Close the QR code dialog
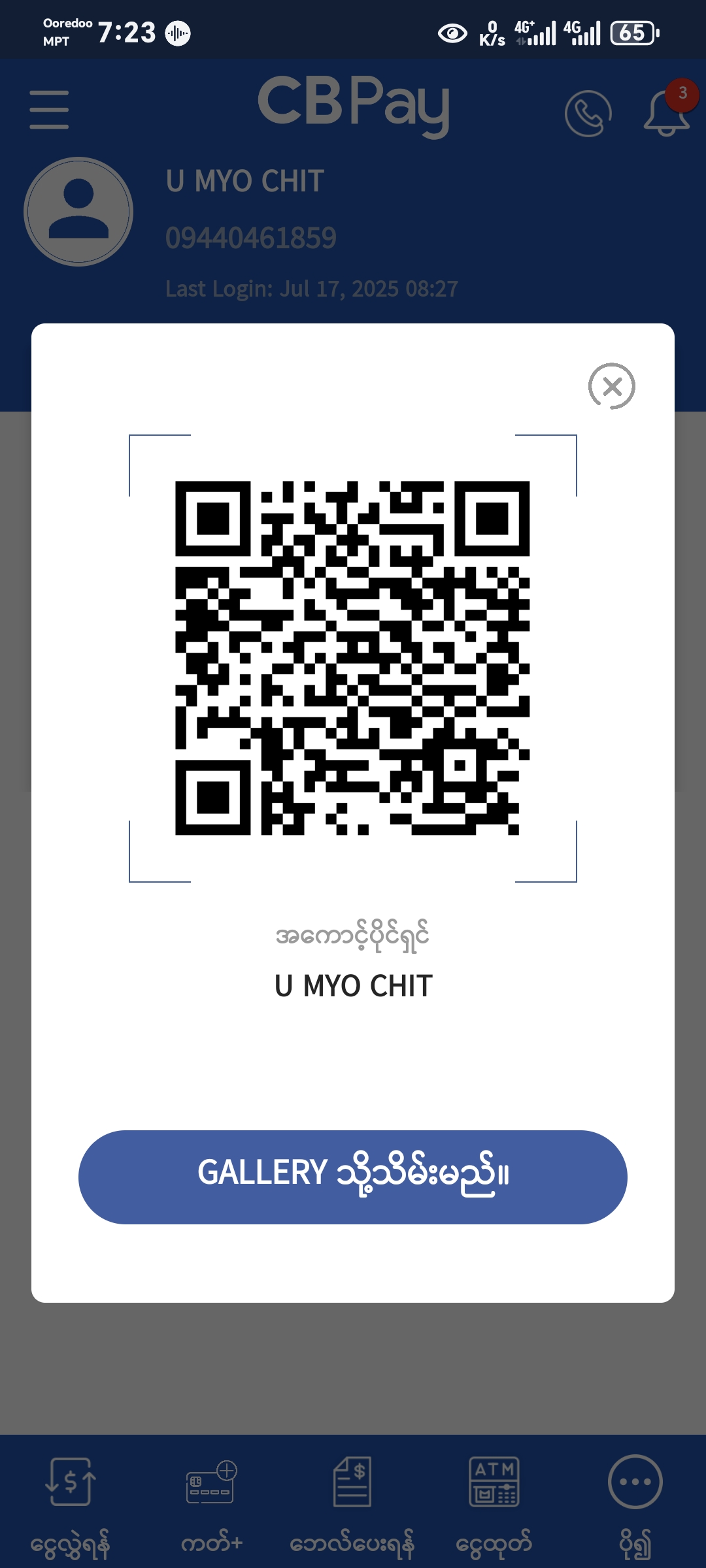706x1568 pixels. 612,386
